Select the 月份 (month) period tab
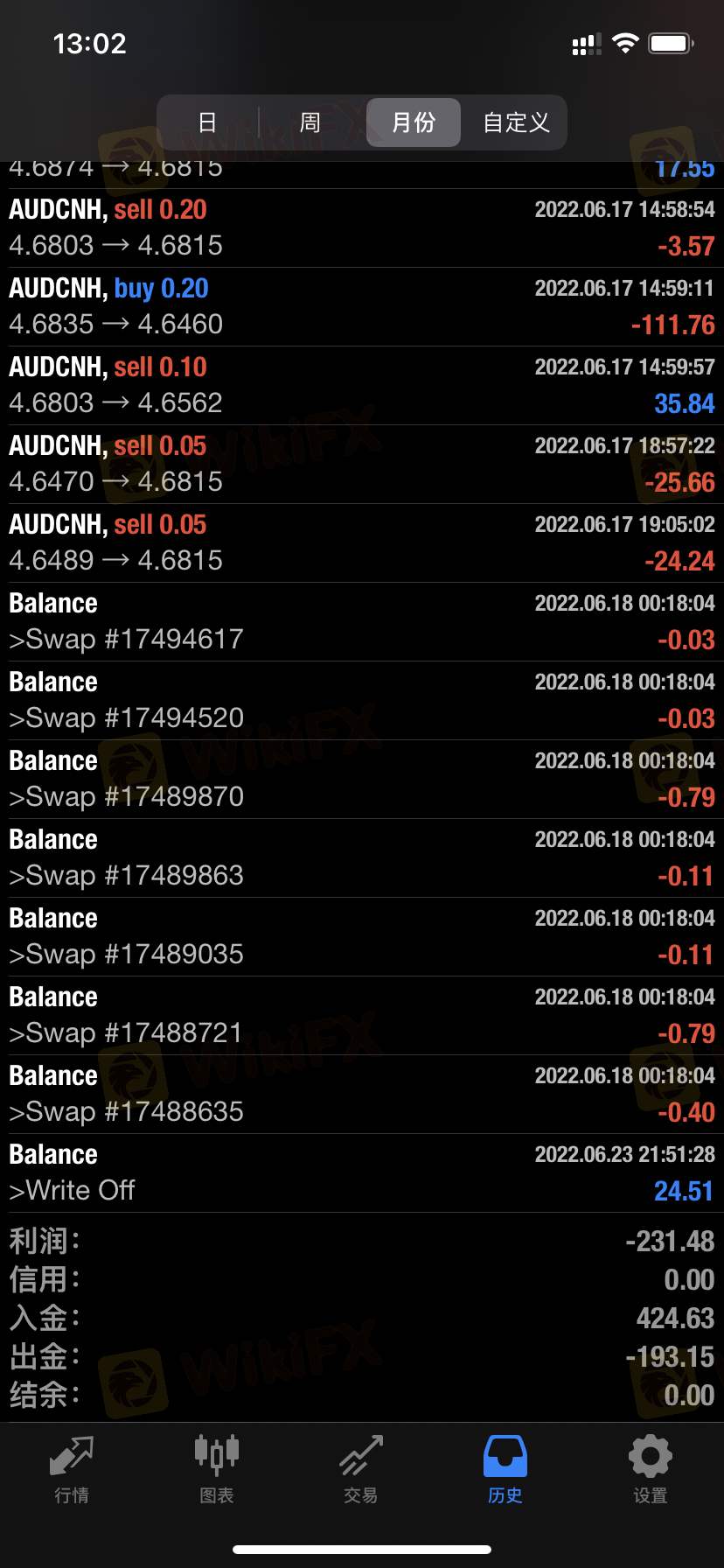 tap(414, 122)
